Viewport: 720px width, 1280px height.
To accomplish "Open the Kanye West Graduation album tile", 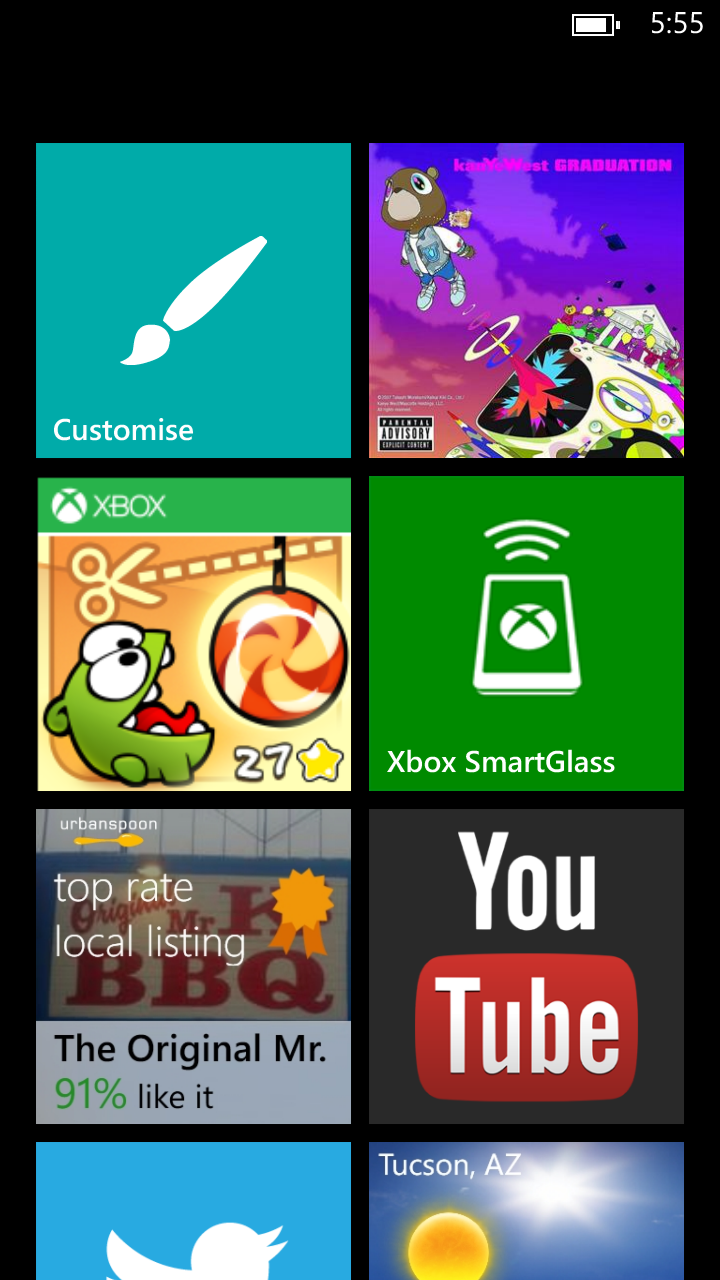I will coord(526,300).
